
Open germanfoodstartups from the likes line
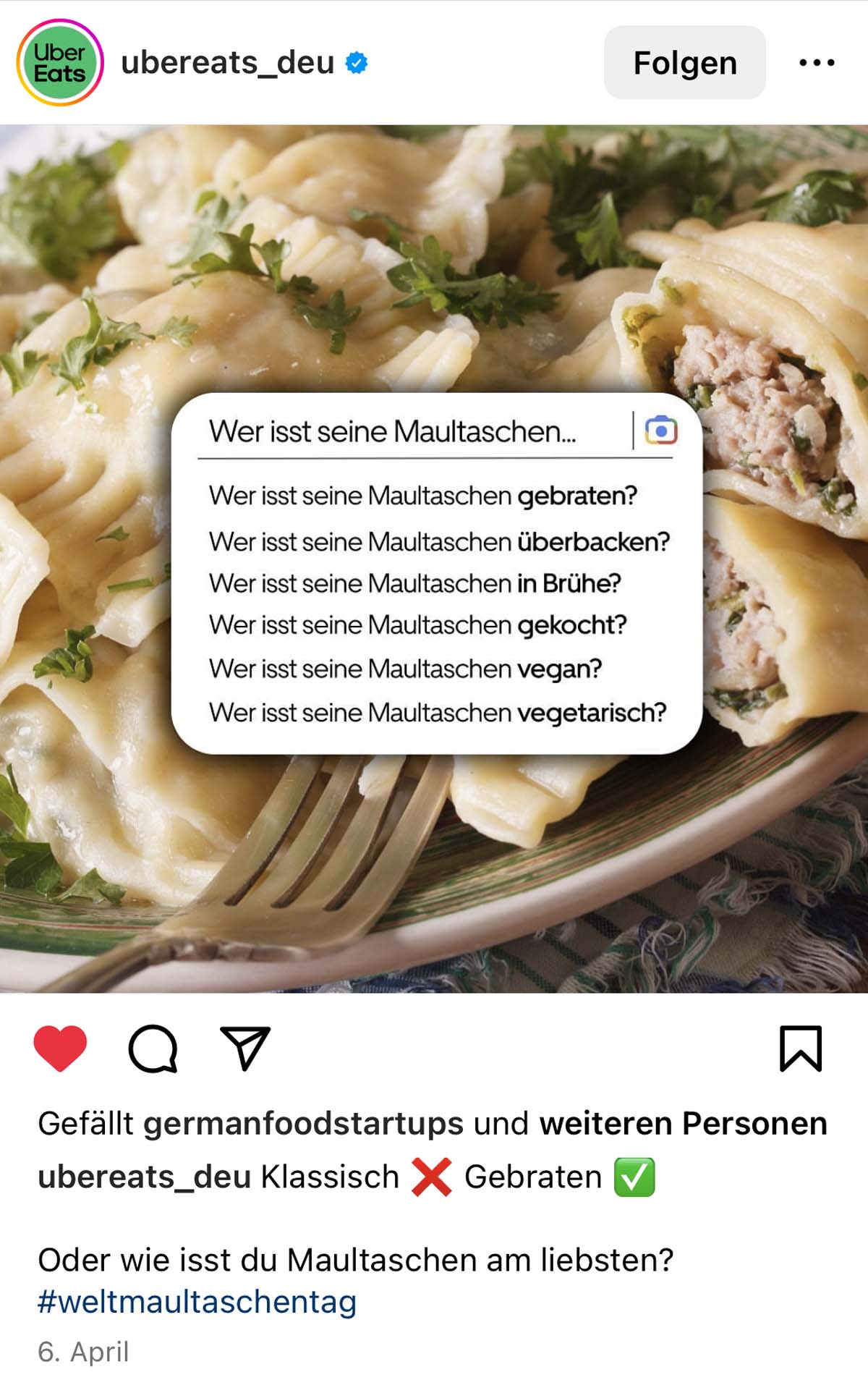pyautogui.click(x=303, y=1124)
